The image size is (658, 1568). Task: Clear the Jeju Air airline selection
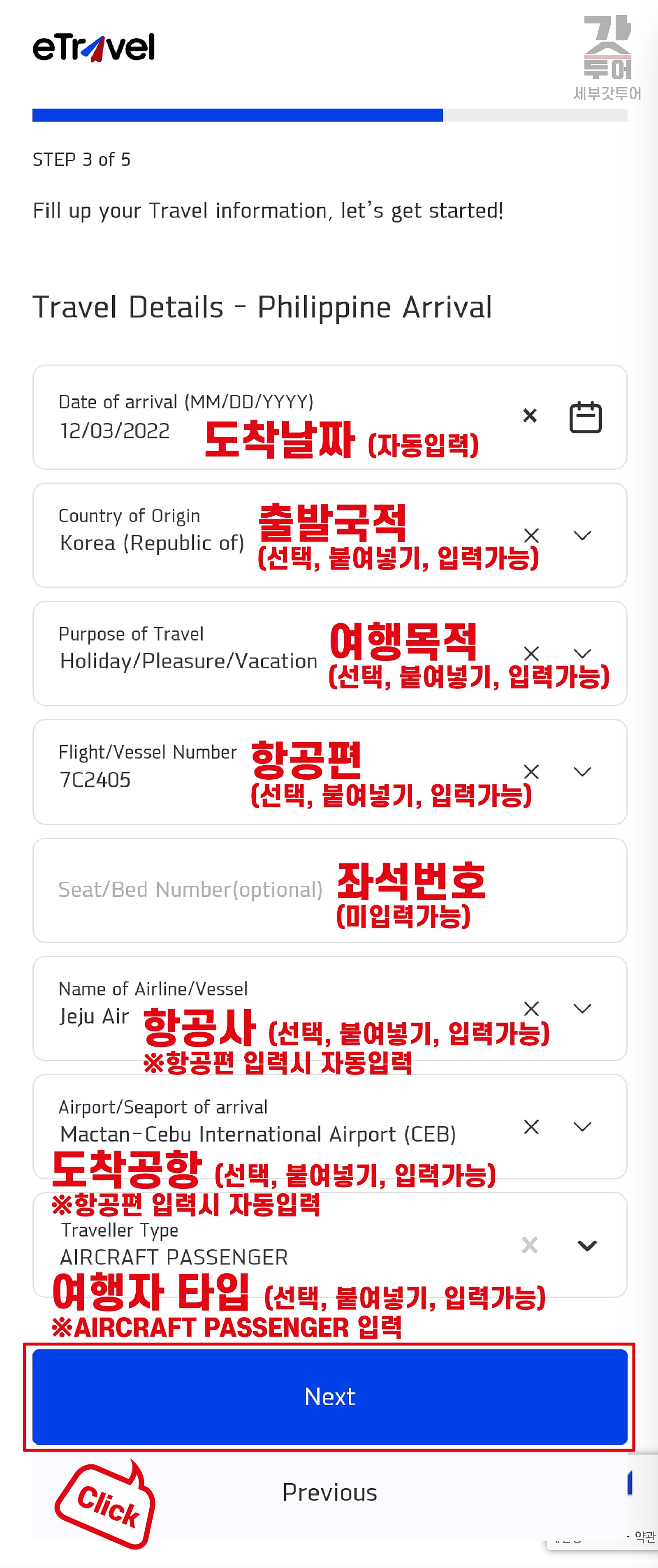(531, 1009)
